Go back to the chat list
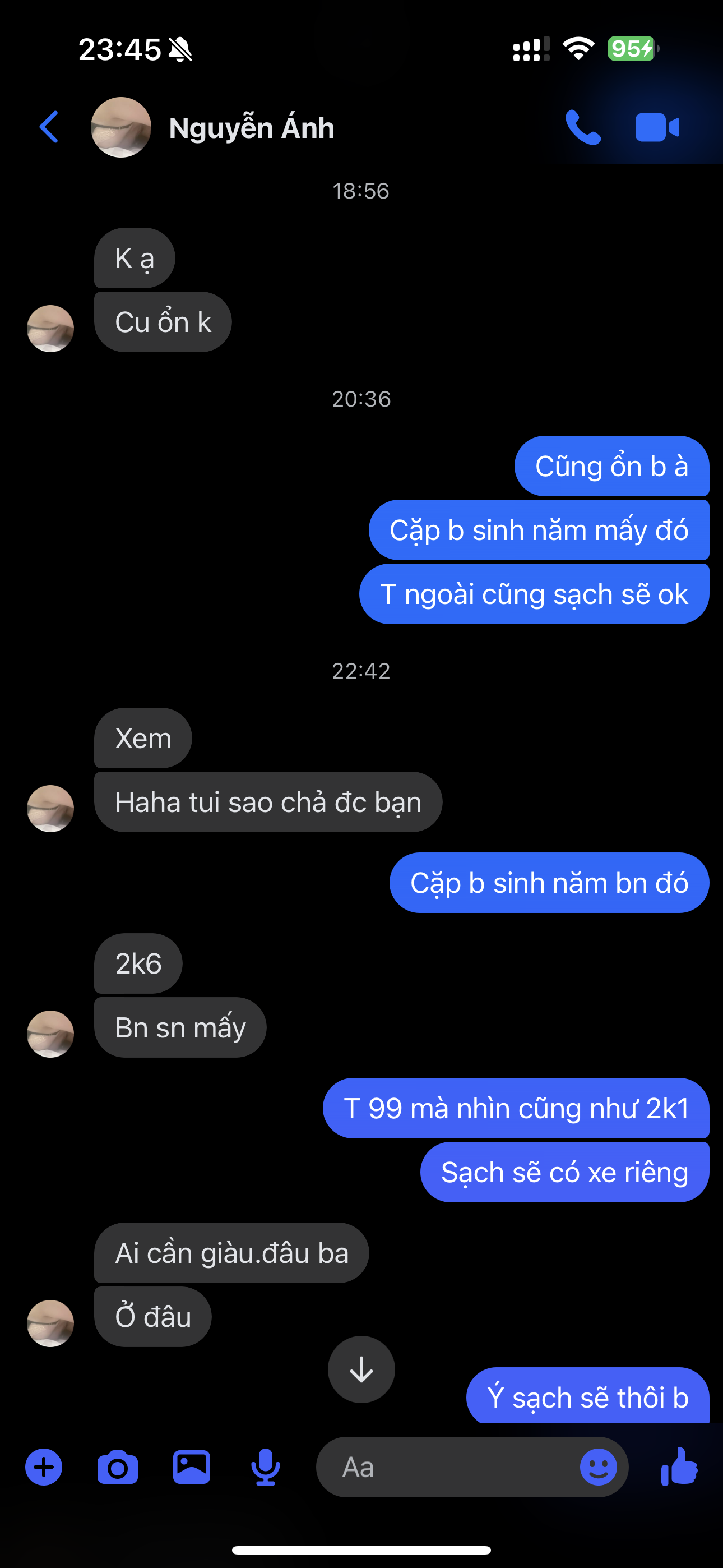Screen dimensions: 723x1568 (49, 127)
